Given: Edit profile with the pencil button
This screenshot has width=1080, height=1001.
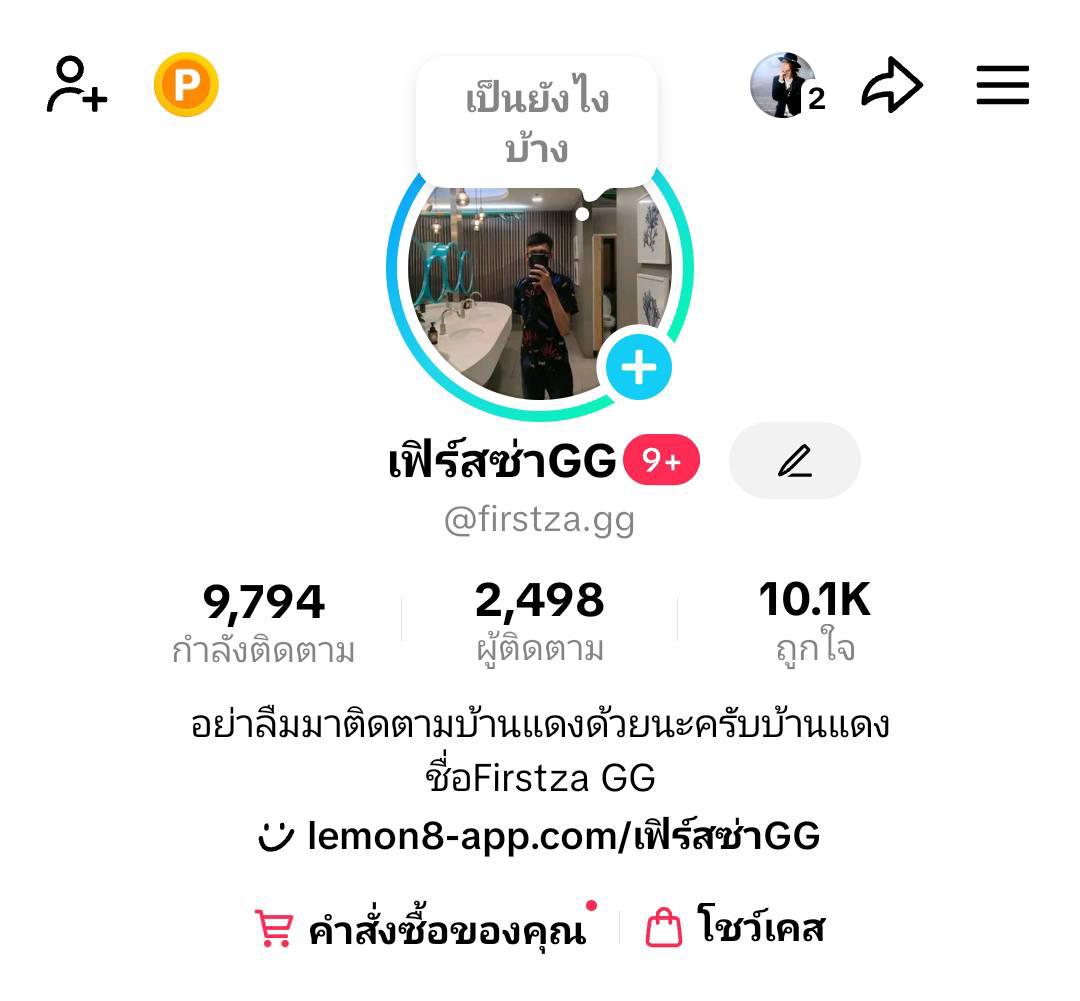Looking at the screenshot, I should point(795,461).
